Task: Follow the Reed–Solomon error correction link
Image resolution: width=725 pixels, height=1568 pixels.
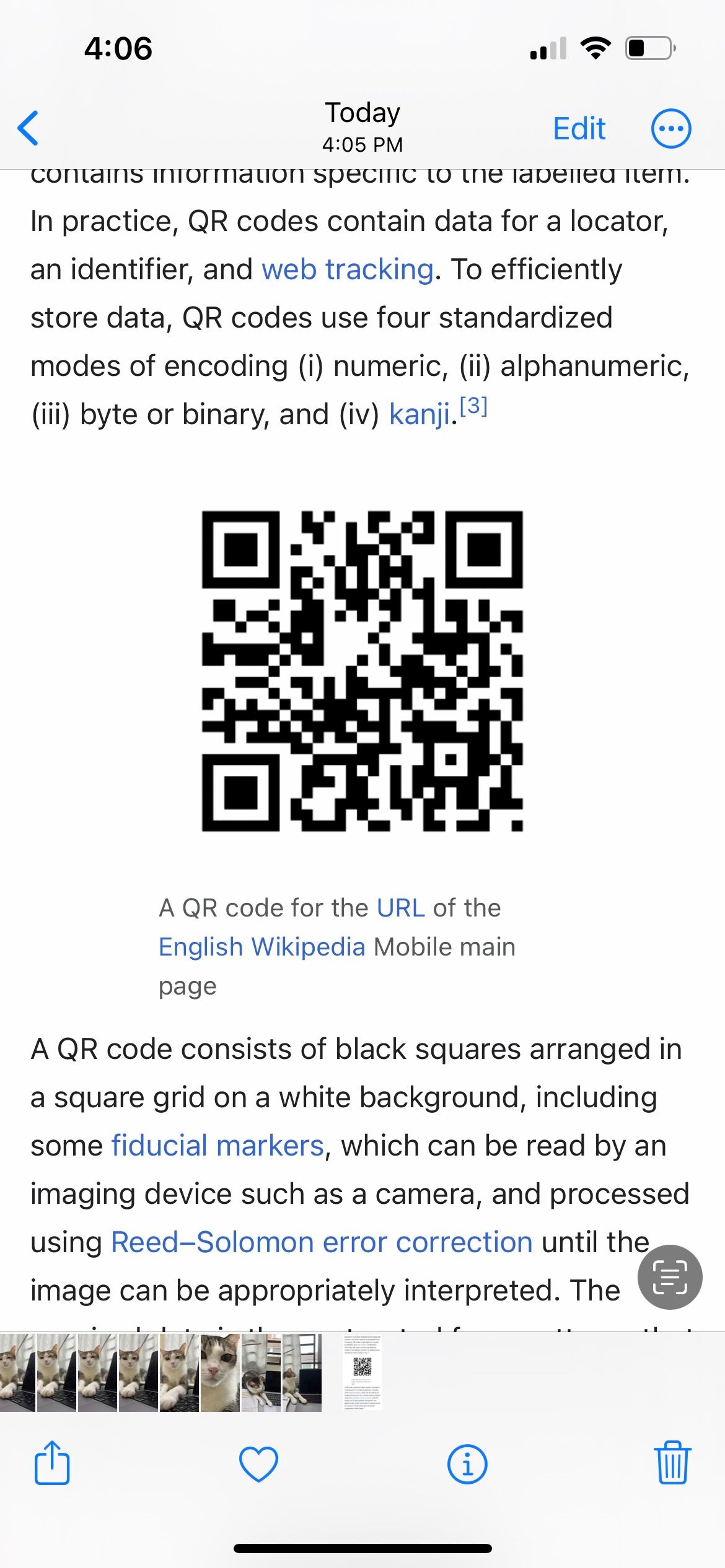Action: point(320,1242)
